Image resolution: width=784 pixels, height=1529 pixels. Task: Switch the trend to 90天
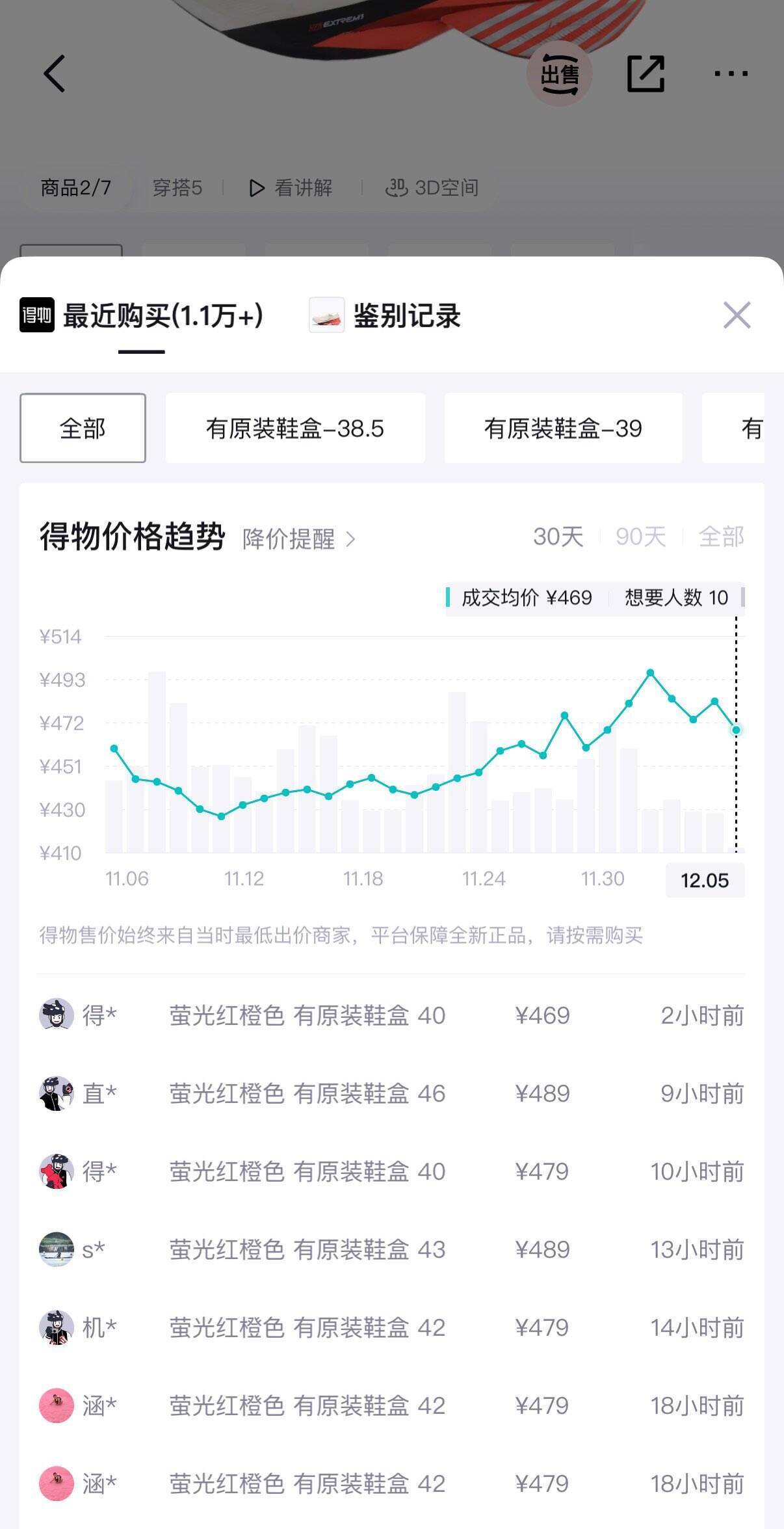point(640,537)
